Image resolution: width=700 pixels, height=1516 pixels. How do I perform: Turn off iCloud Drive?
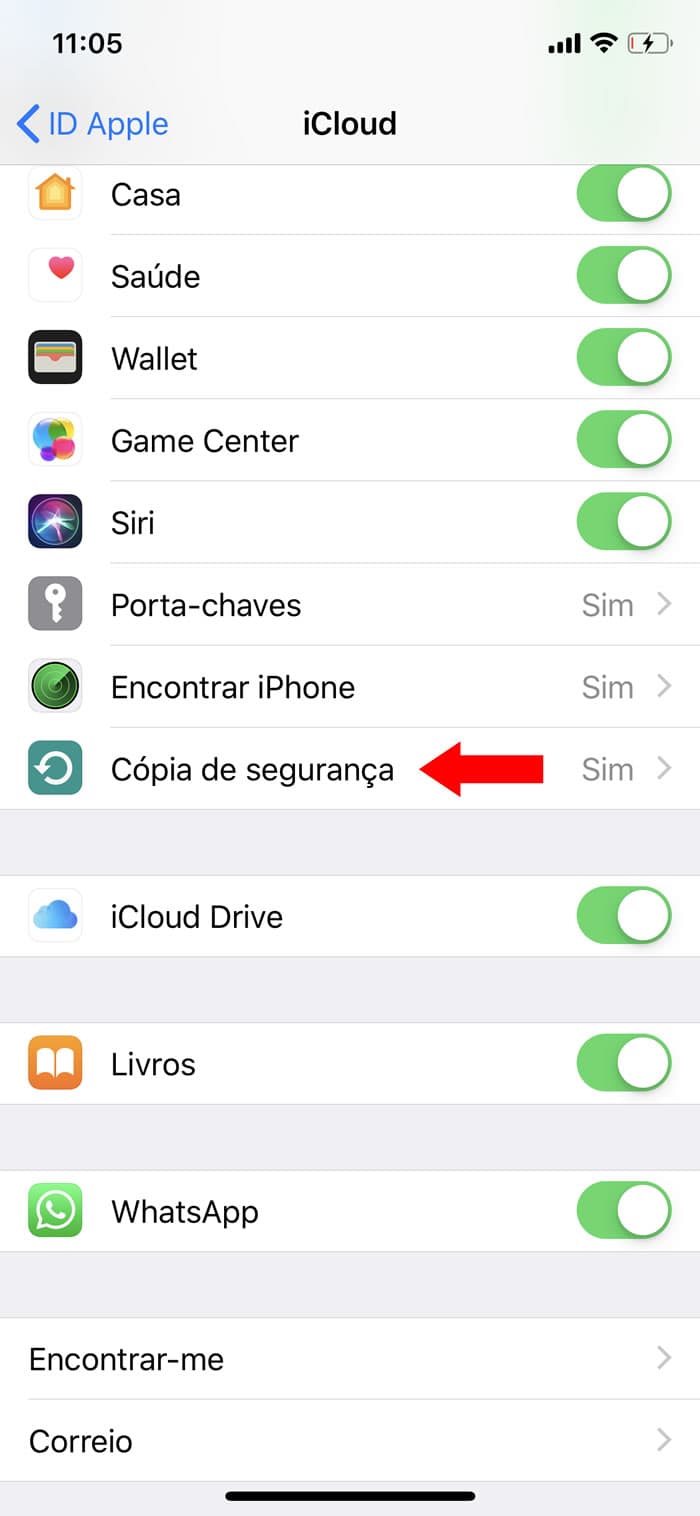coord(624,916)
